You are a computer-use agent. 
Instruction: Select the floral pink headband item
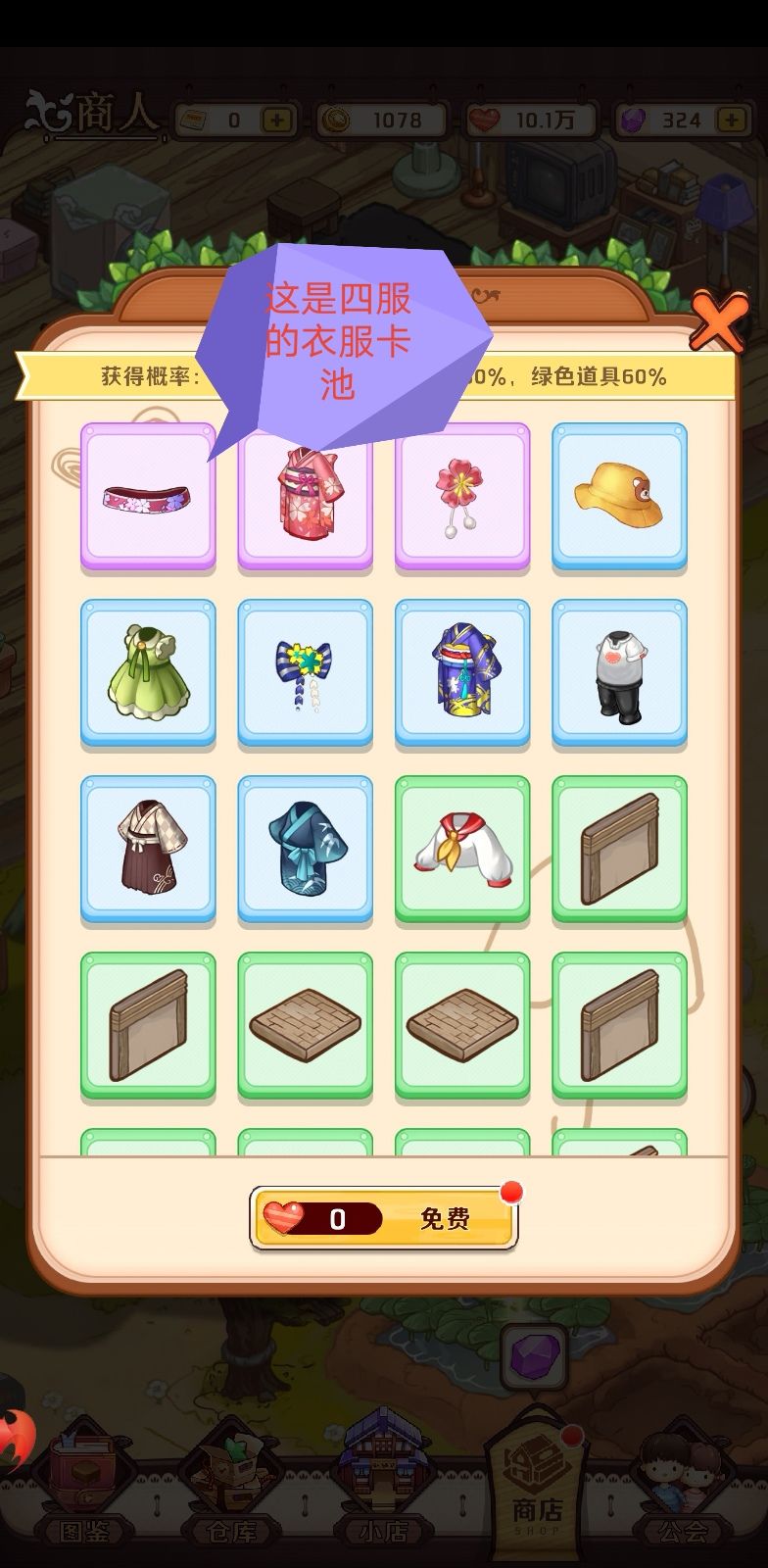coord(148,496)
